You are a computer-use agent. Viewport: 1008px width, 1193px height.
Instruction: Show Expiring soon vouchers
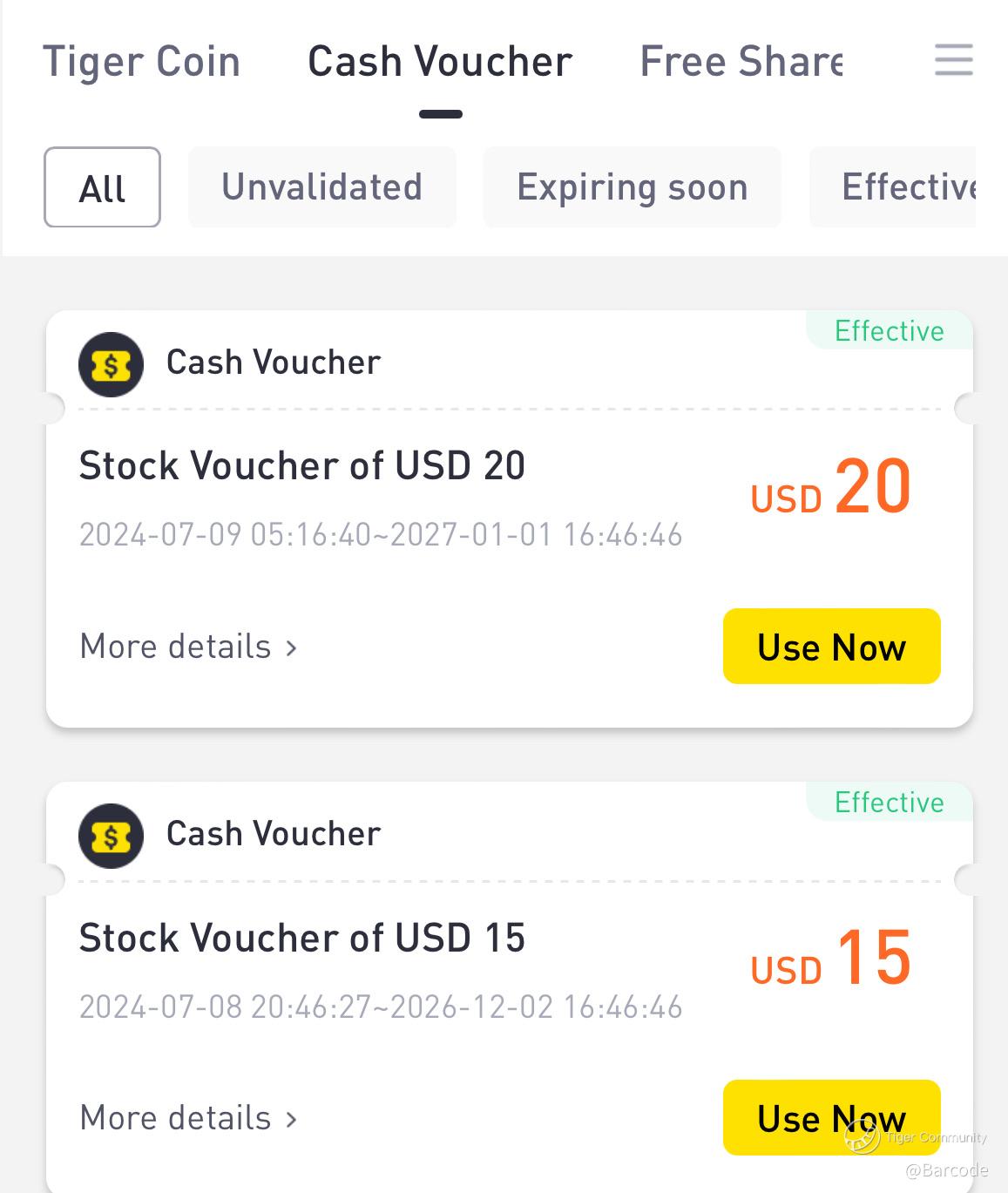[x=632, y=187]
